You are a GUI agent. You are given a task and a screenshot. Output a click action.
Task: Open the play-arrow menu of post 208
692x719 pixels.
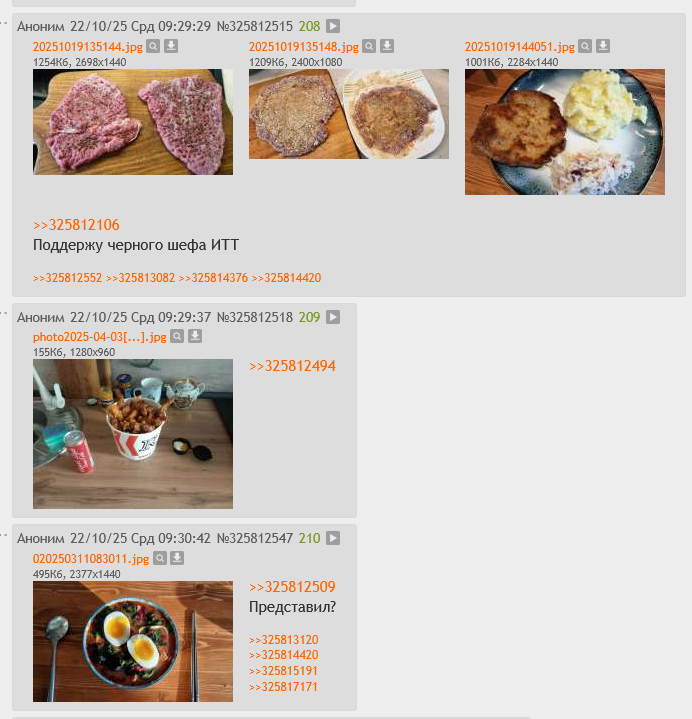(333, 26)
